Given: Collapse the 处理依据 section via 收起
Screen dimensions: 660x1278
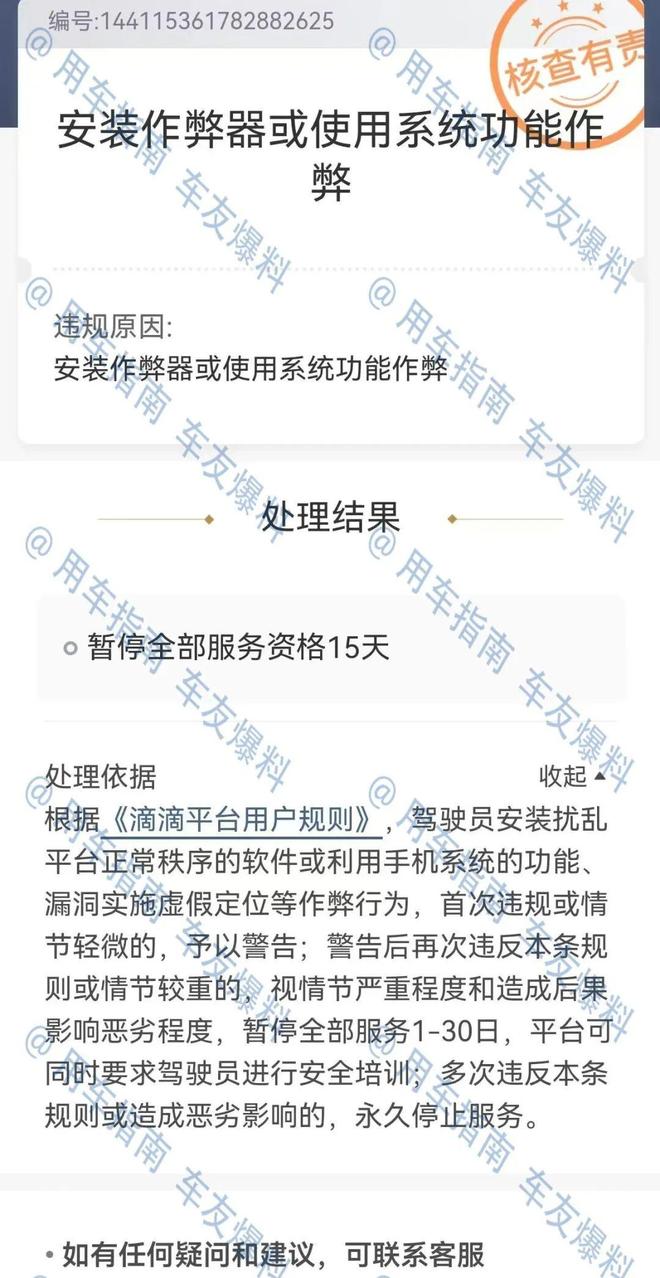Looking at the screenshot, I should (x=571, y=776).
